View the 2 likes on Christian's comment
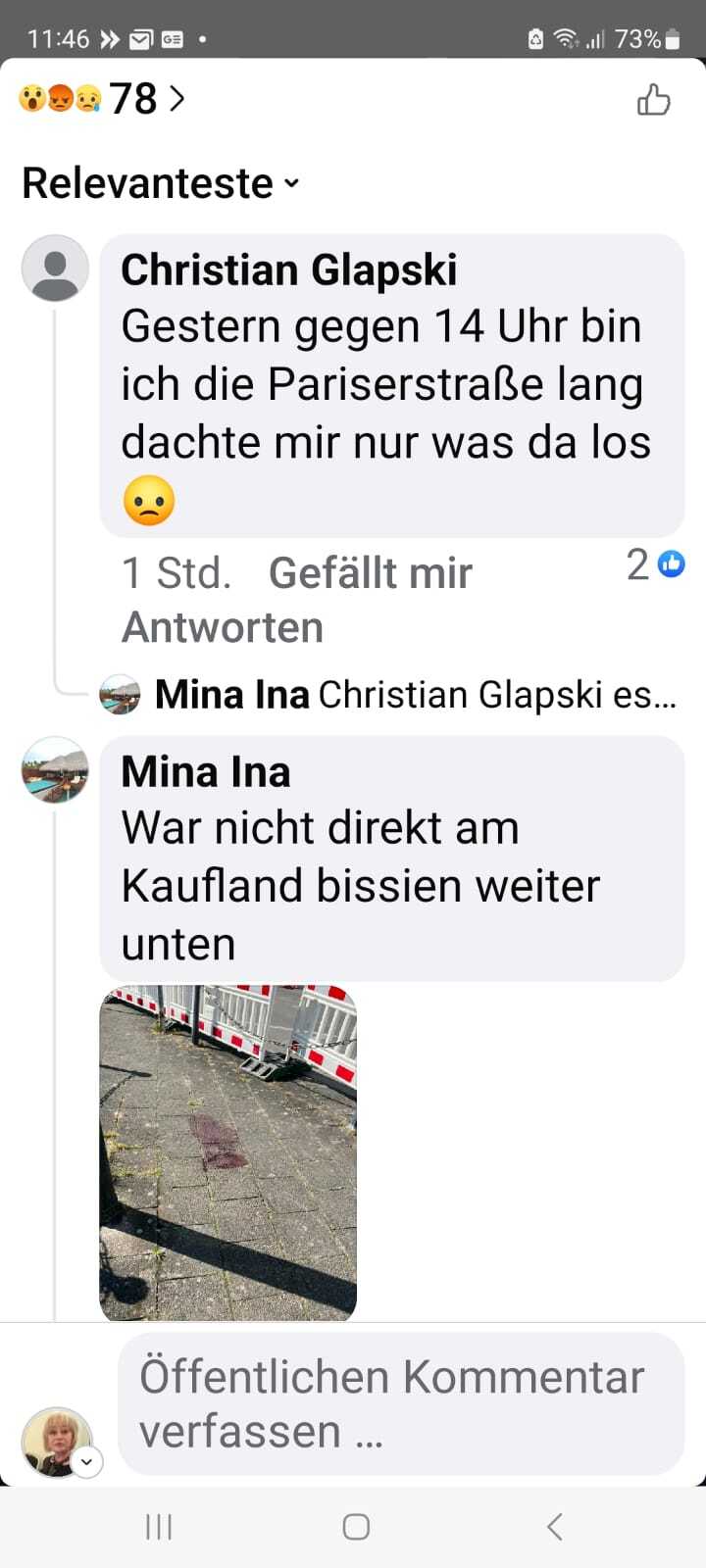The width and height of the screenshot is (706, 1568). click(655, 564)
